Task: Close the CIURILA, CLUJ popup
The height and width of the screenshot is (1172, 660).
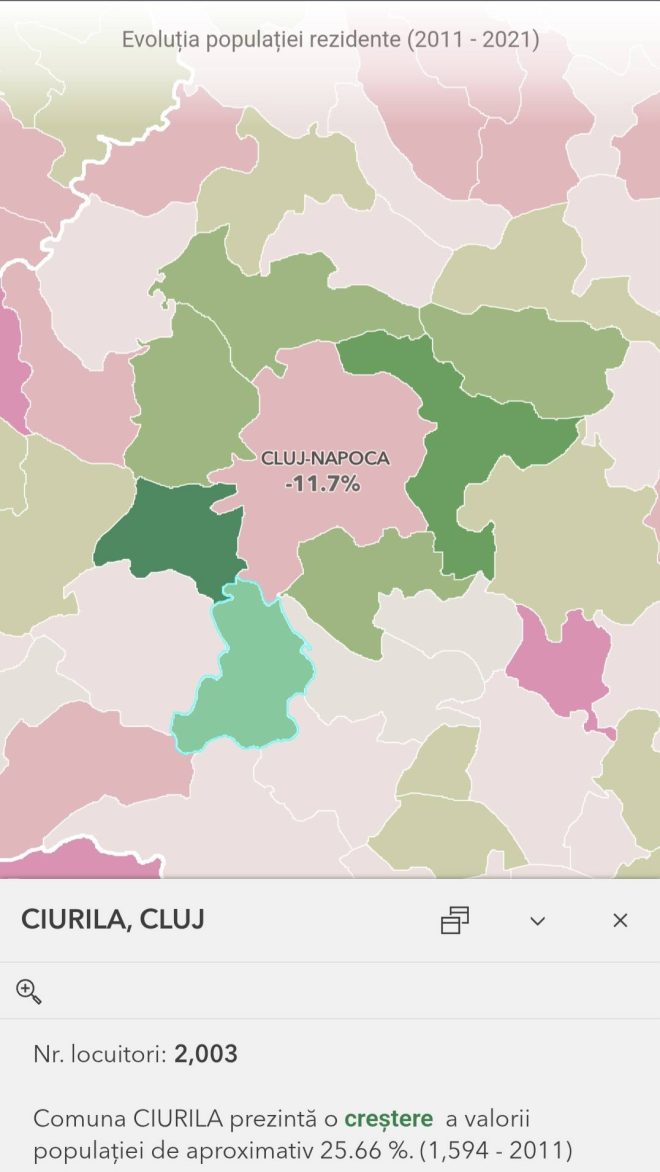Action: coord(620,921)
